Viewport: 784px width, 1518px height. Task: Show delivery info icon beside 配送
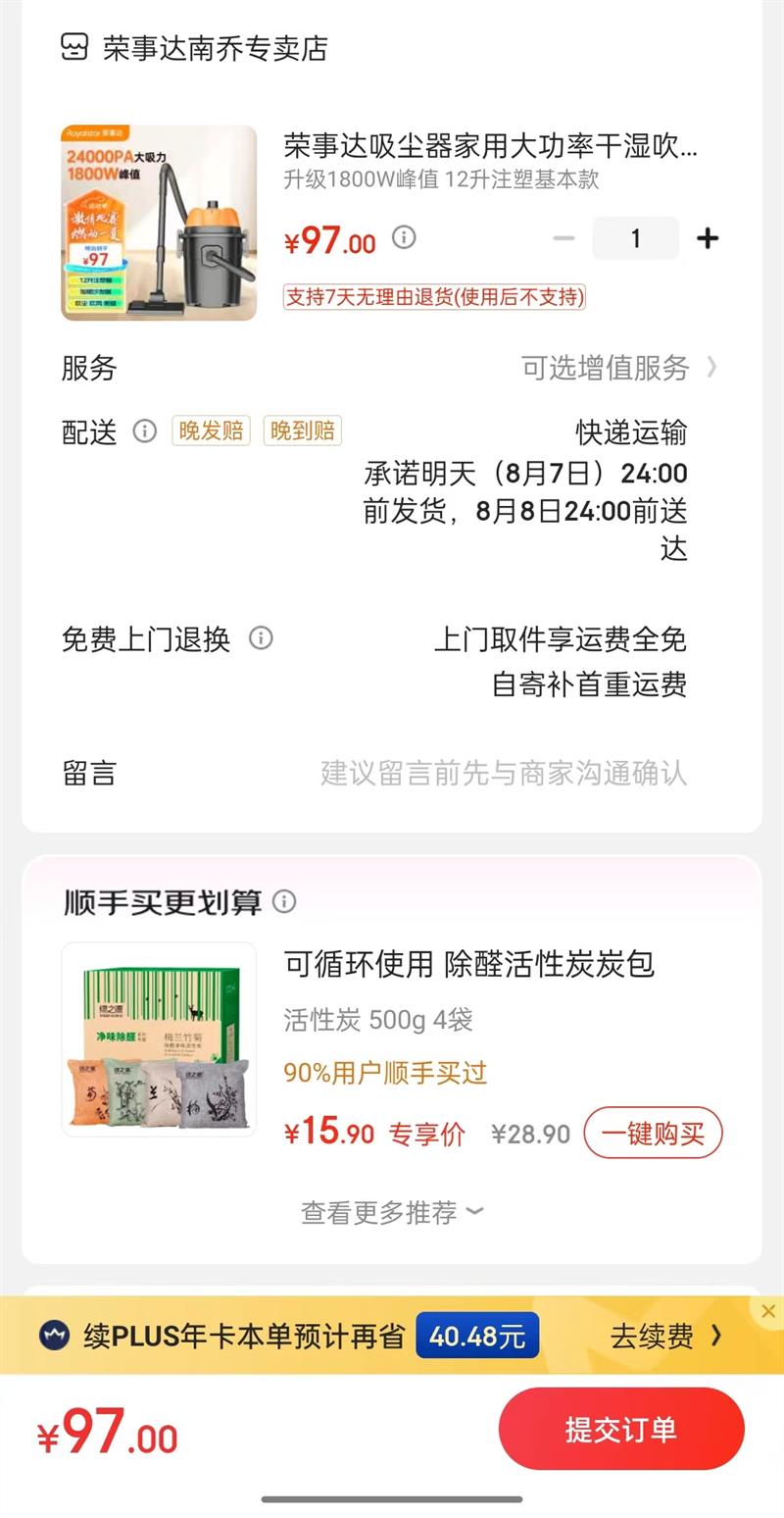click(144, 431)
